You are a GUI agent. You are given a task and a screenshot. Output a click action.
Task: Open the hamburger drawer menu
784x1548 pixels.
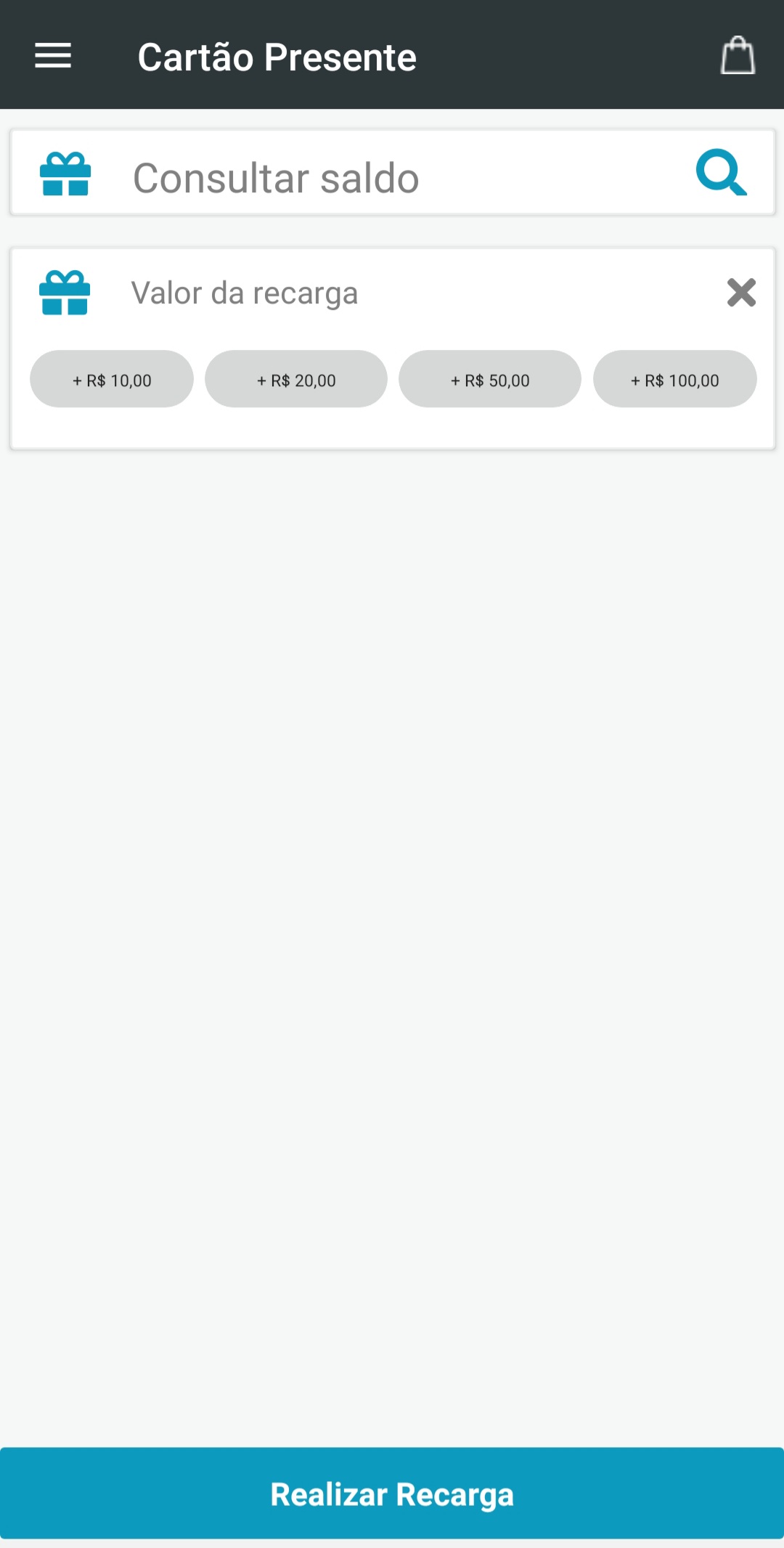tap(53, 56)
